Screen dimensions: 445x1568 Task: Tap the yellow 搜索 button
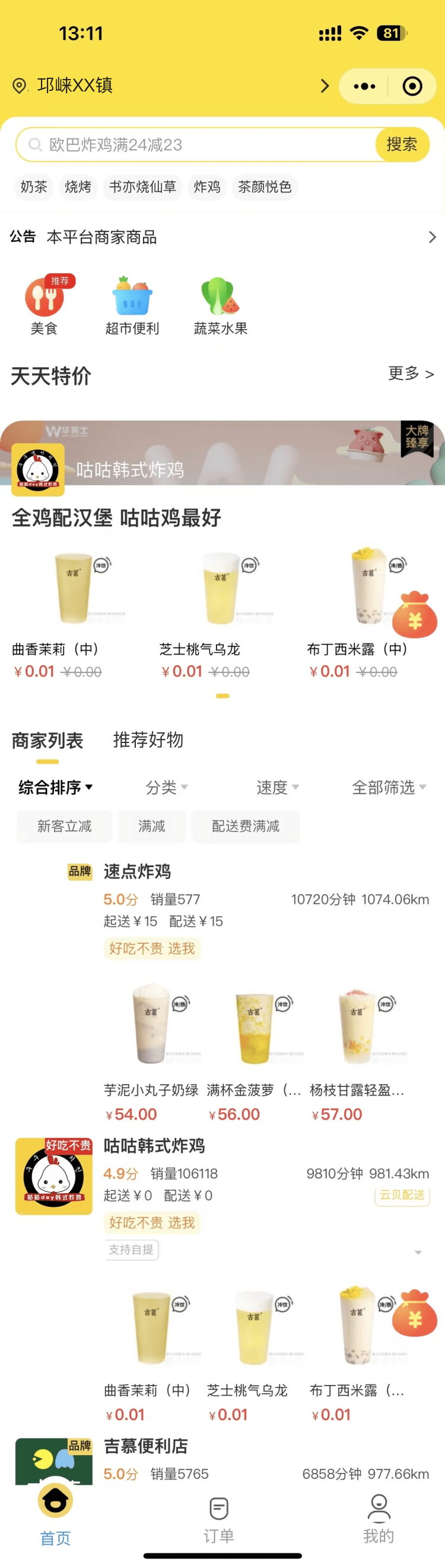point(401,145)
